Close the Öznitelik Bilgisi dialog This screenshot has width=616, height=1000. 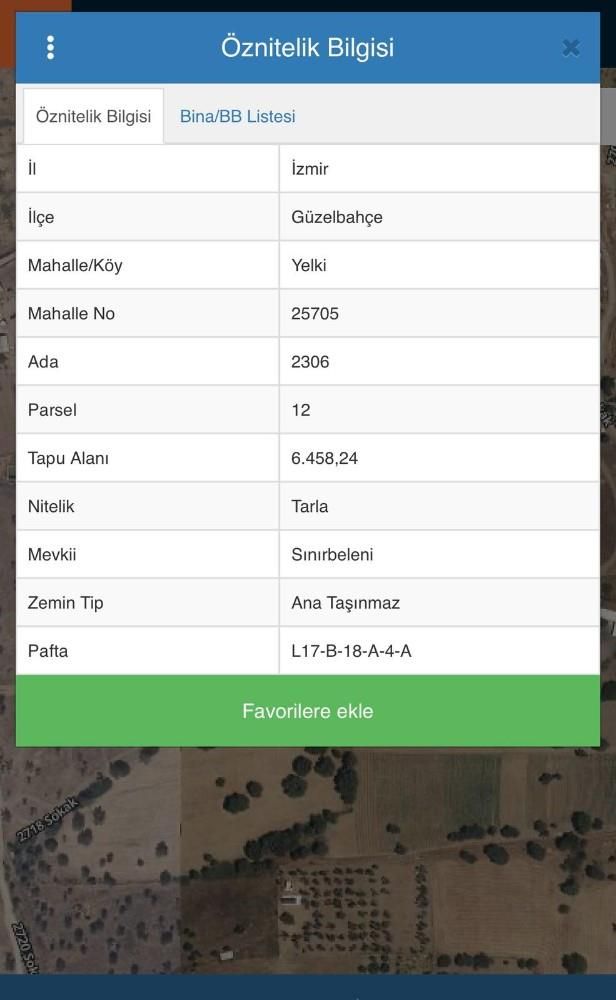[x=571, y=47]
